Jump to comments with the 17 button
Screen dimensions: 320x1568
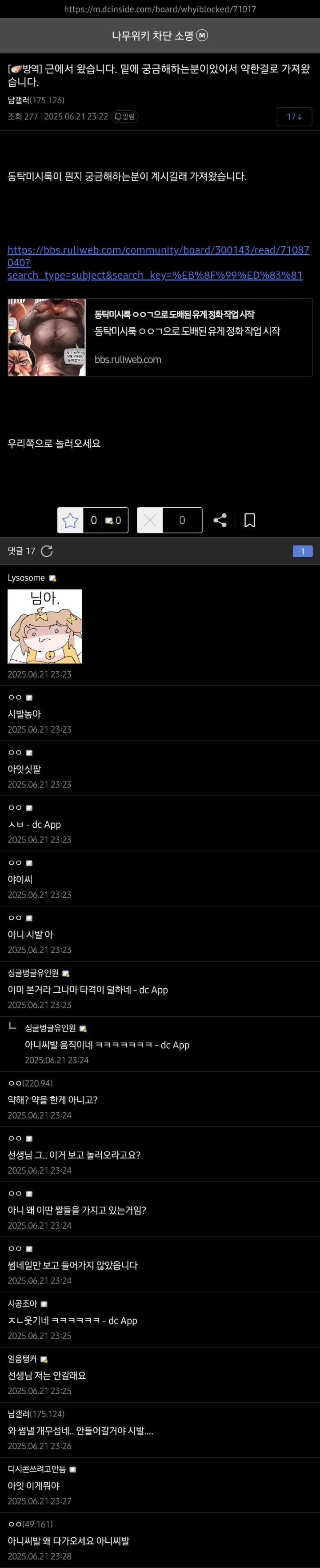tap(294, 116)
